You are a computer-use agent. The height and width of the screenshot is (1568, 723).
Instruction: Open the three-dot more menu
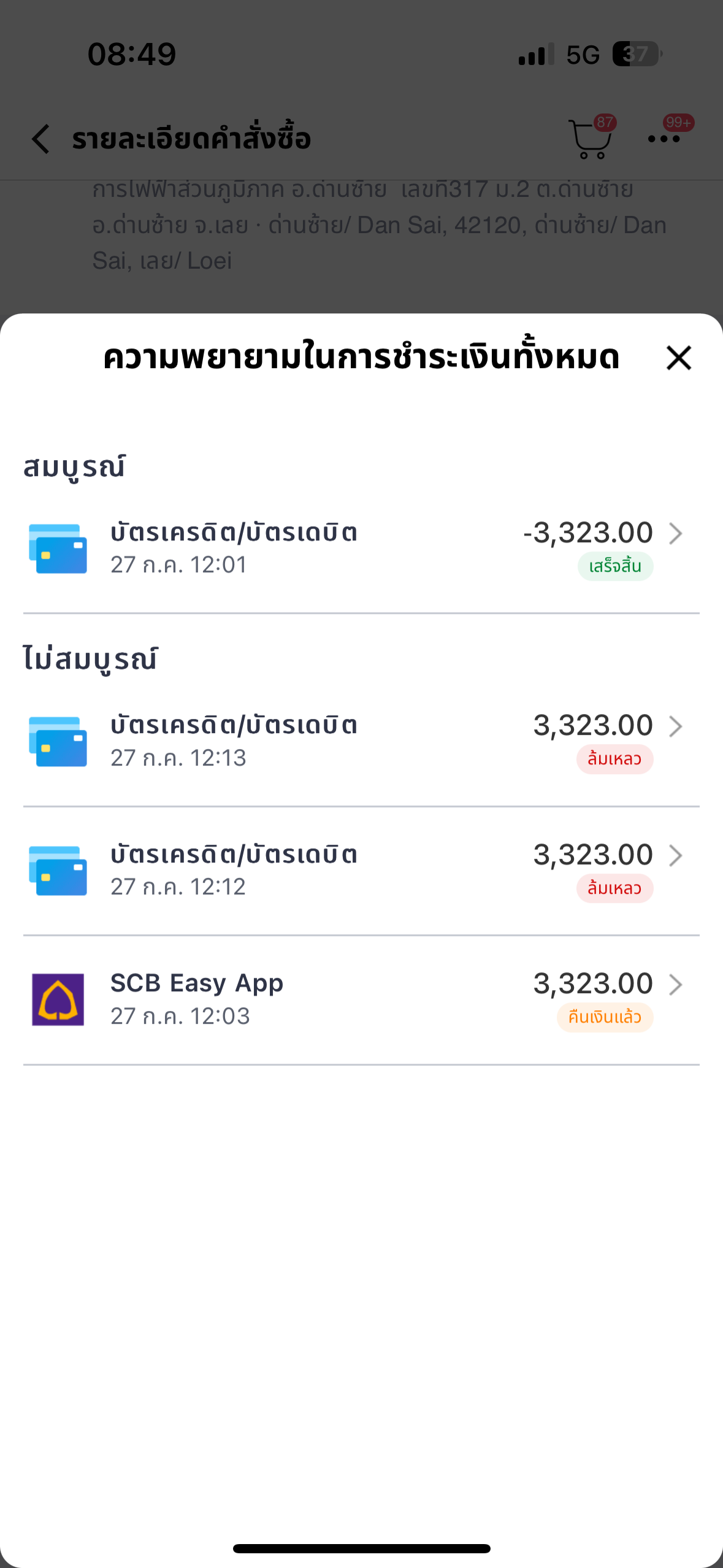[x=664, y=139]
